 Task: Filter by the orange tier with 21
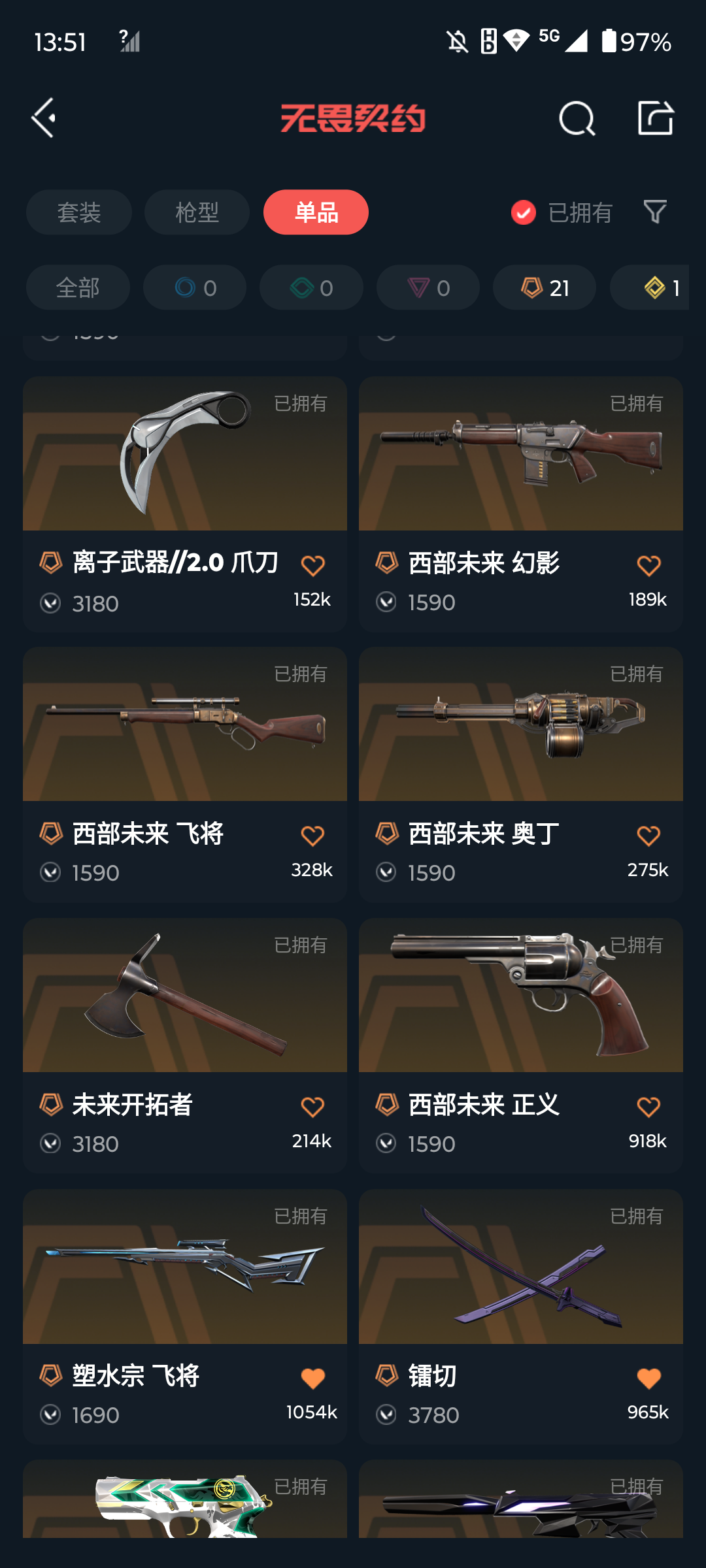(x=544, y=287)
